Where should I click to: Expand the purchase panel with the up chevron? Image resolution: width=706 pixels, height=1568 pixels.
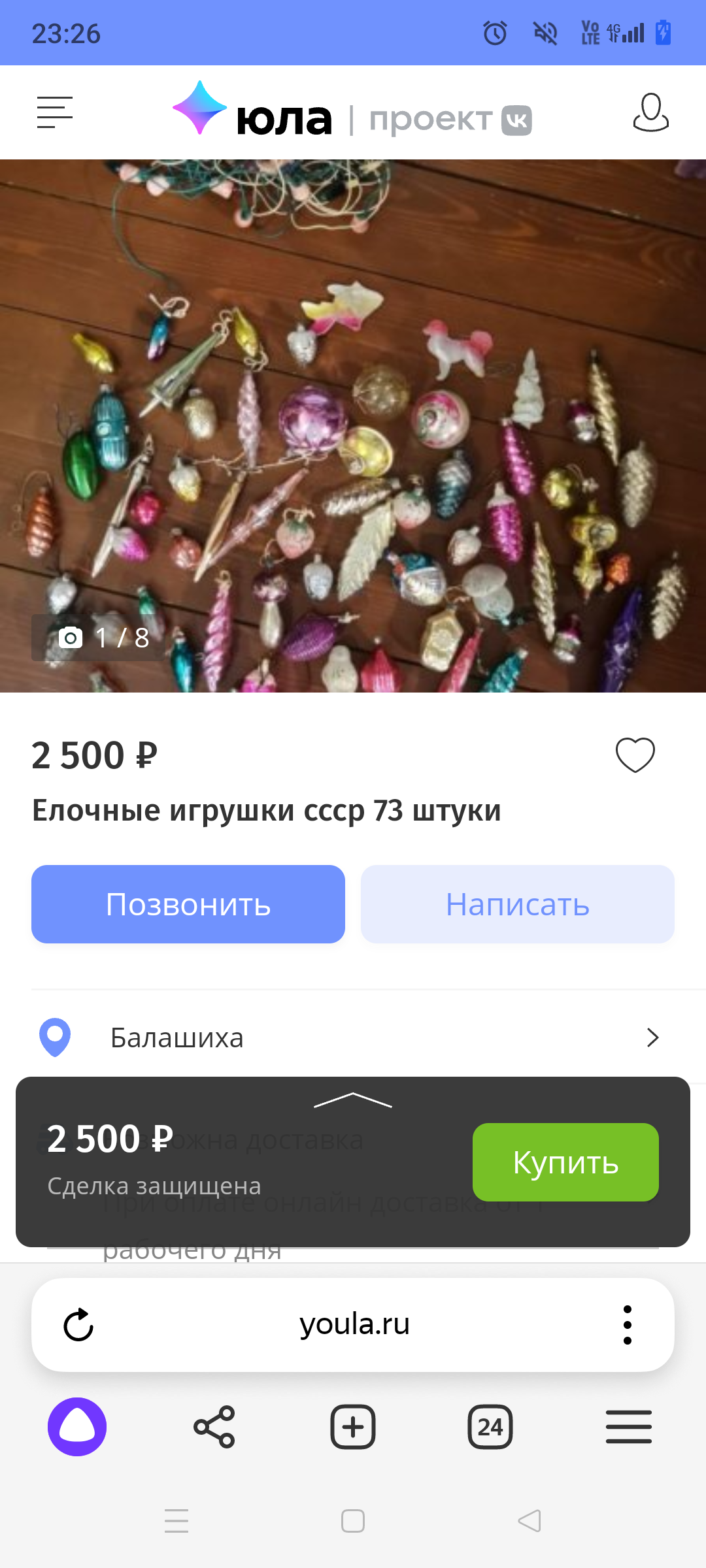[x=353, y=1100]
